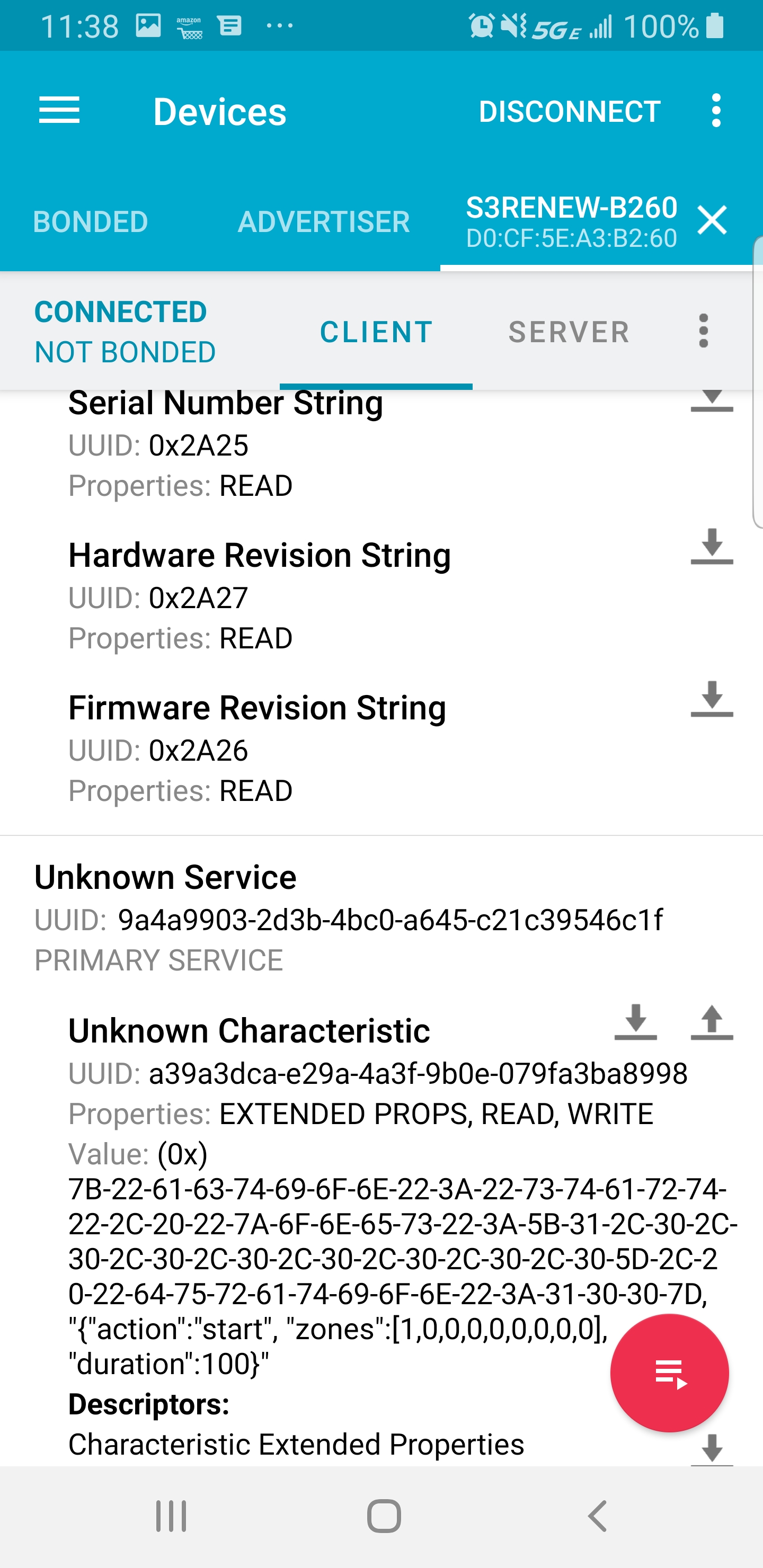763x1568 pixels.
Task: Open the app bar overflow menu
Action: pos(716,111)
